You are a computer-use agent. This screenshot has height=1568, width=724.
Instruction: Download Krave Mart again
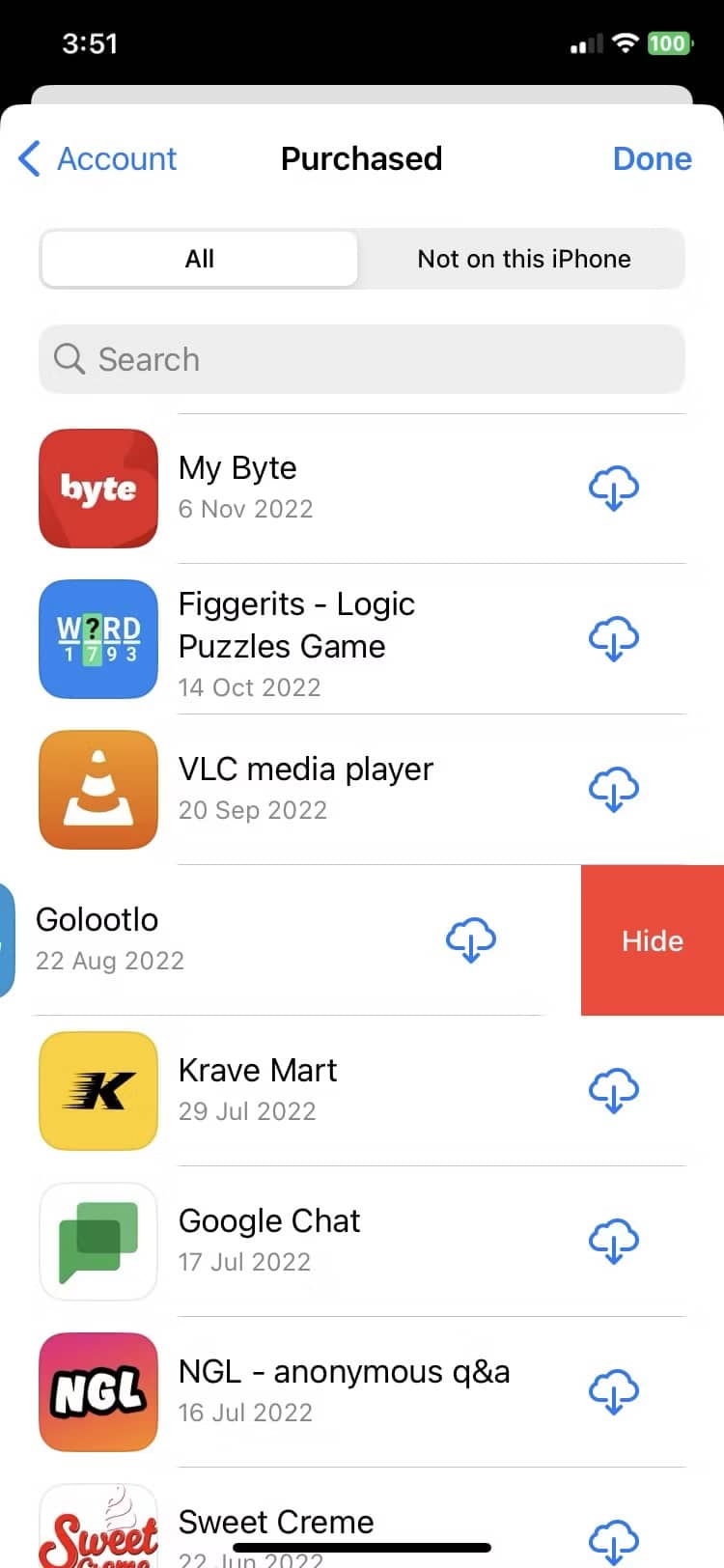coord(613,1091)
